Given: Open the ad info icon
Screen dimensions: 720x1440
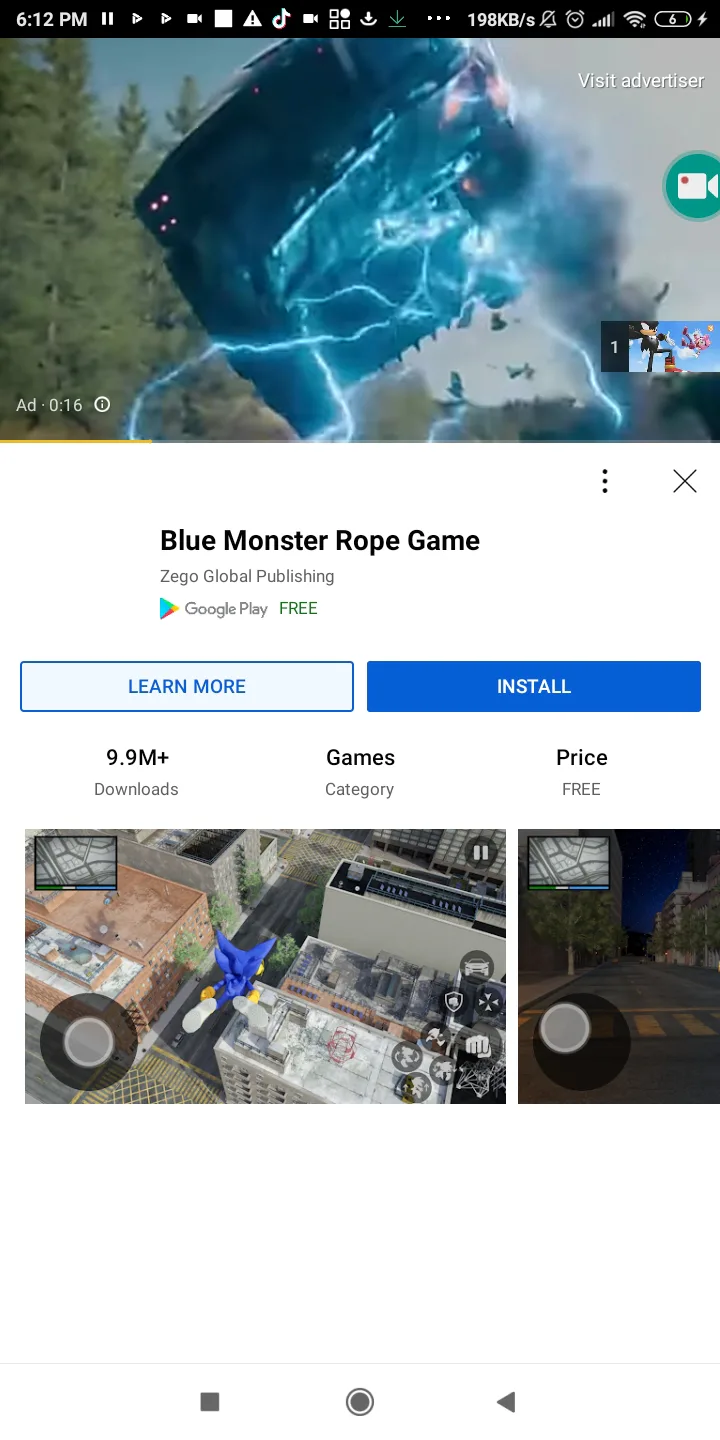Looking at the screenshot, I should click(102, 405).
